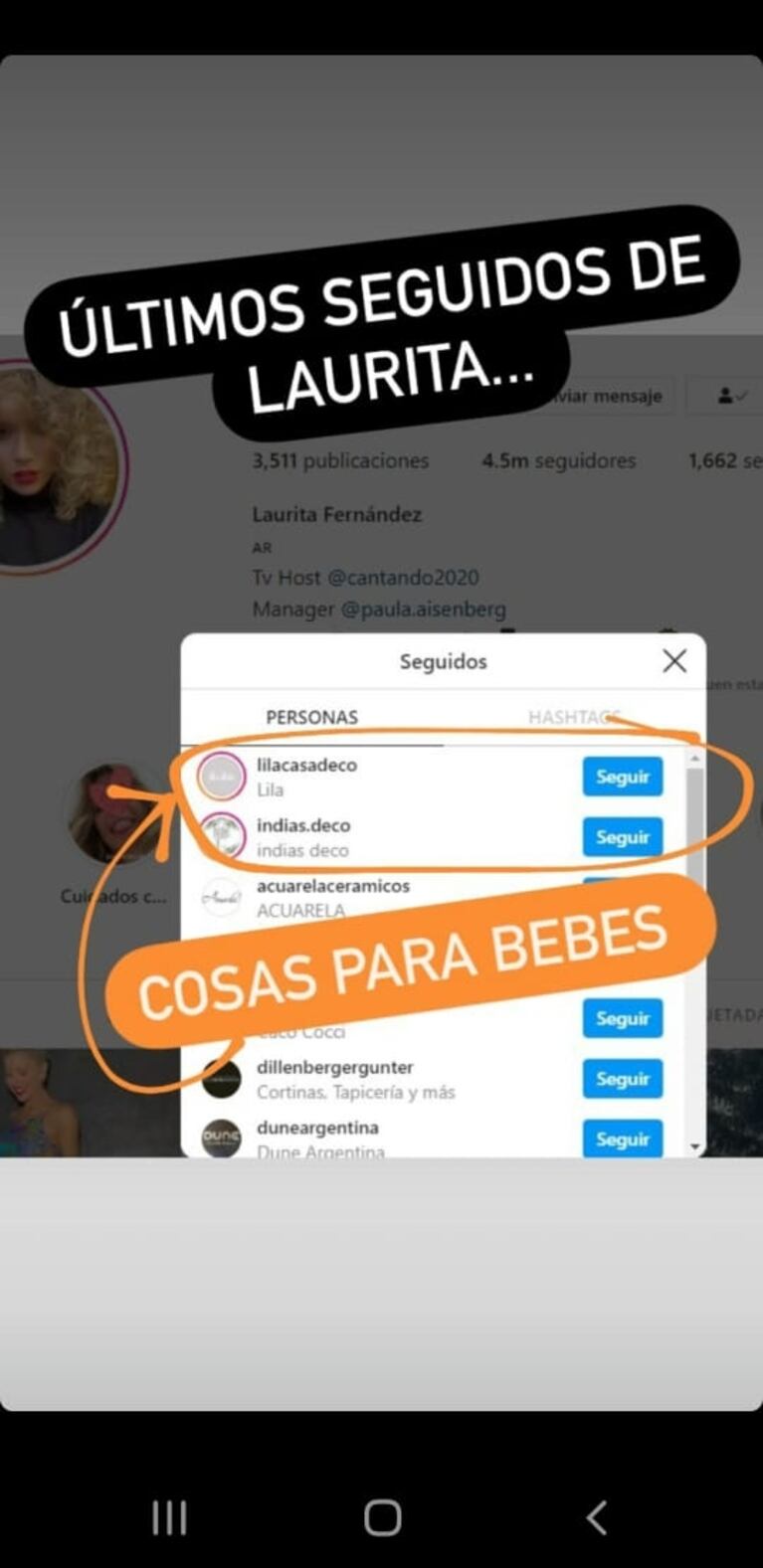
Task: Tap the system home button
Action: coord(382,1517)
